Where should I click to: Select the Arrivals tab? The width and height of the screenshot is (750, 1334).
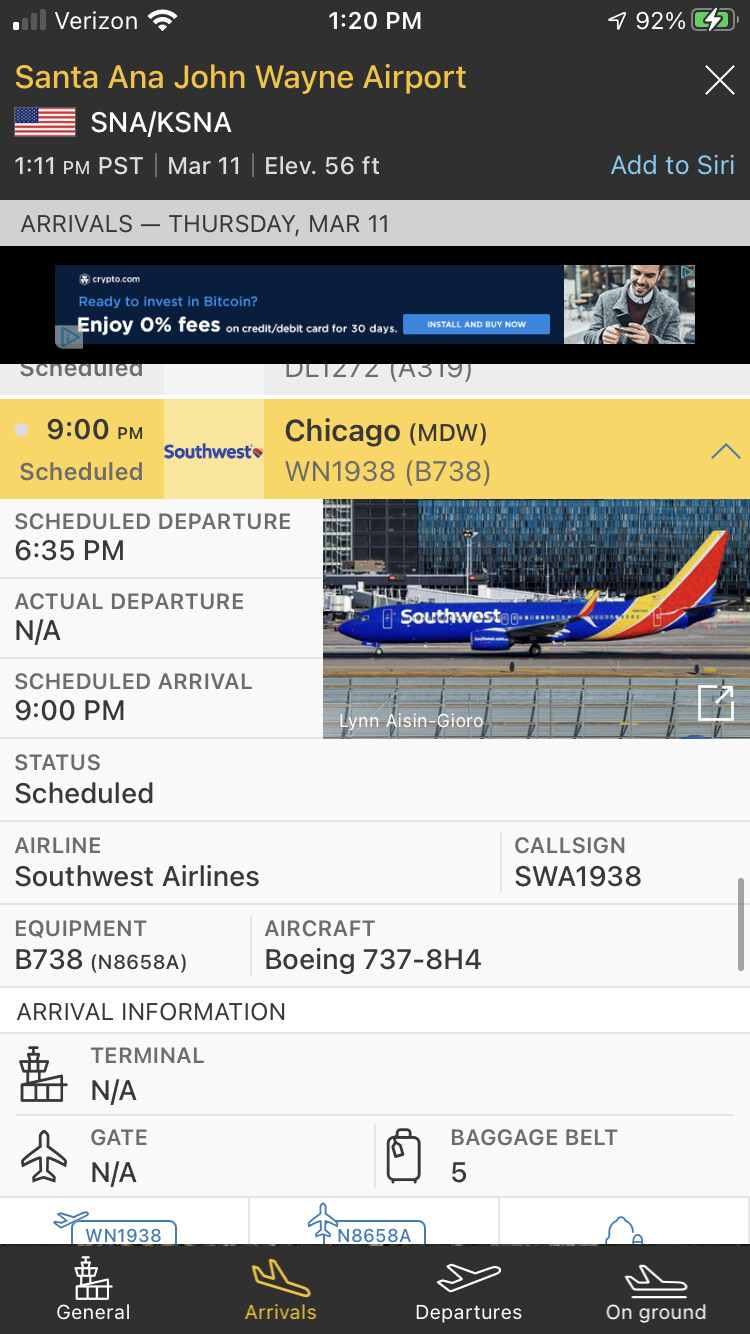(281, 1290)
